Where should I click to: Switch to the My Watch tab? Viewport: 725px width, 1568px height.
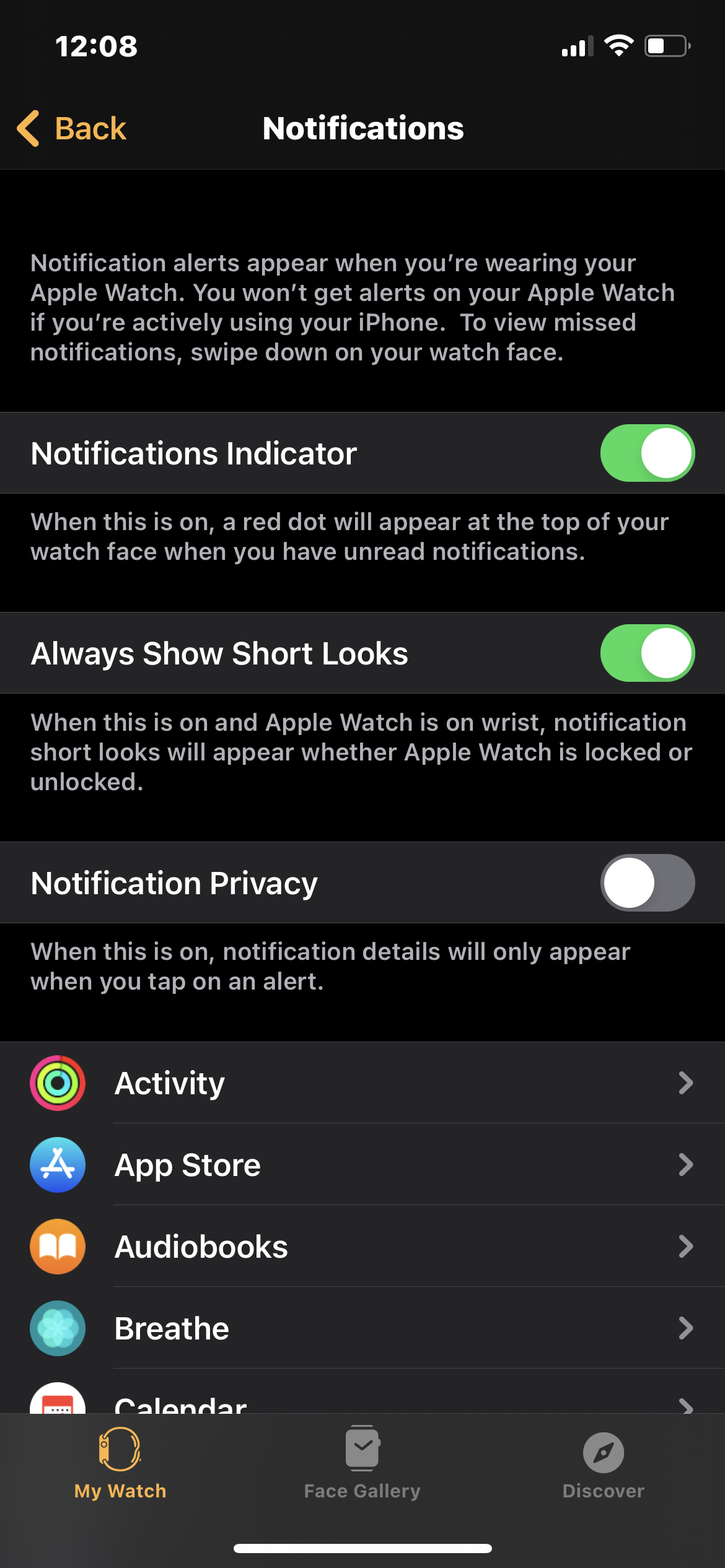[120, 1464]
